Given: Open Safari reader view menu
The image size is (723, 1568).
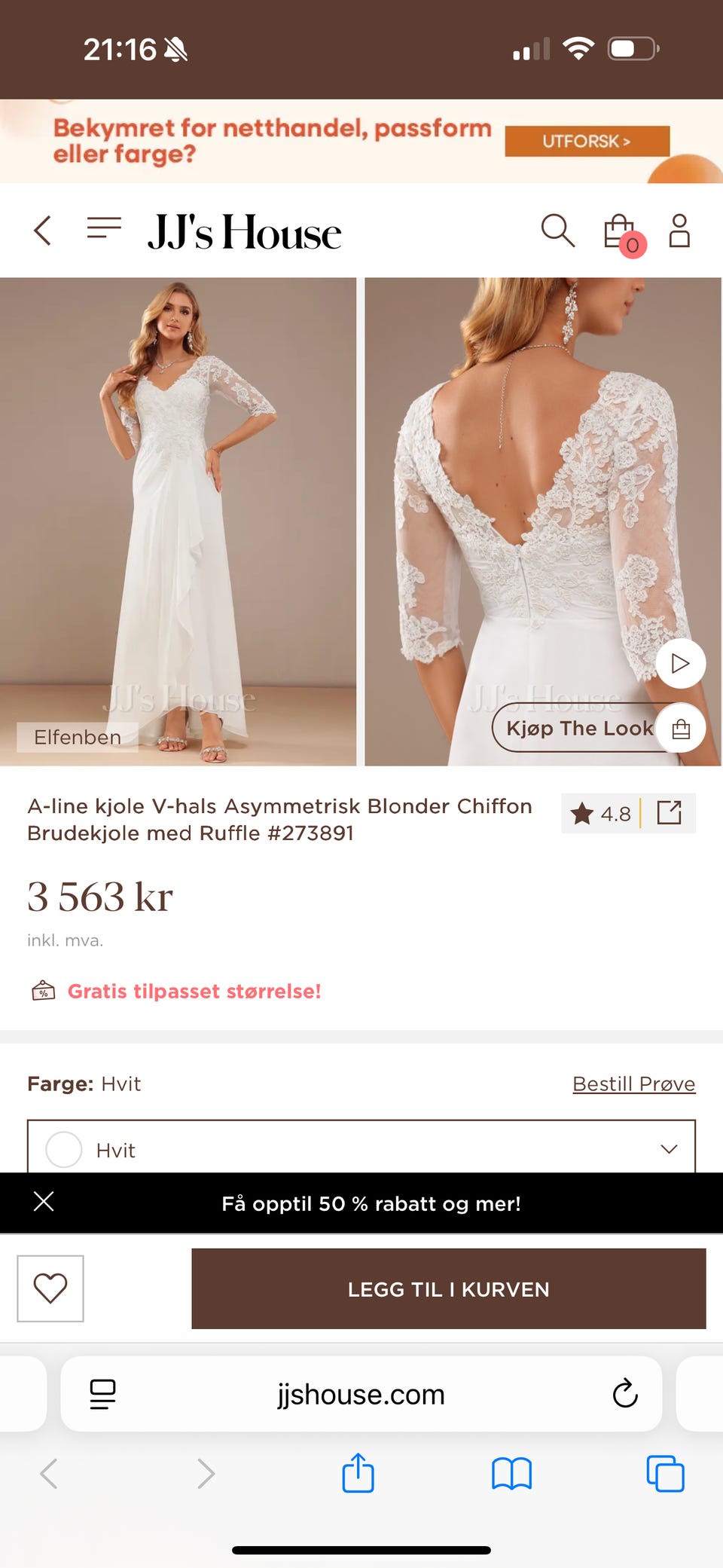Looking at the screenshot, I should click(103, 1394).
